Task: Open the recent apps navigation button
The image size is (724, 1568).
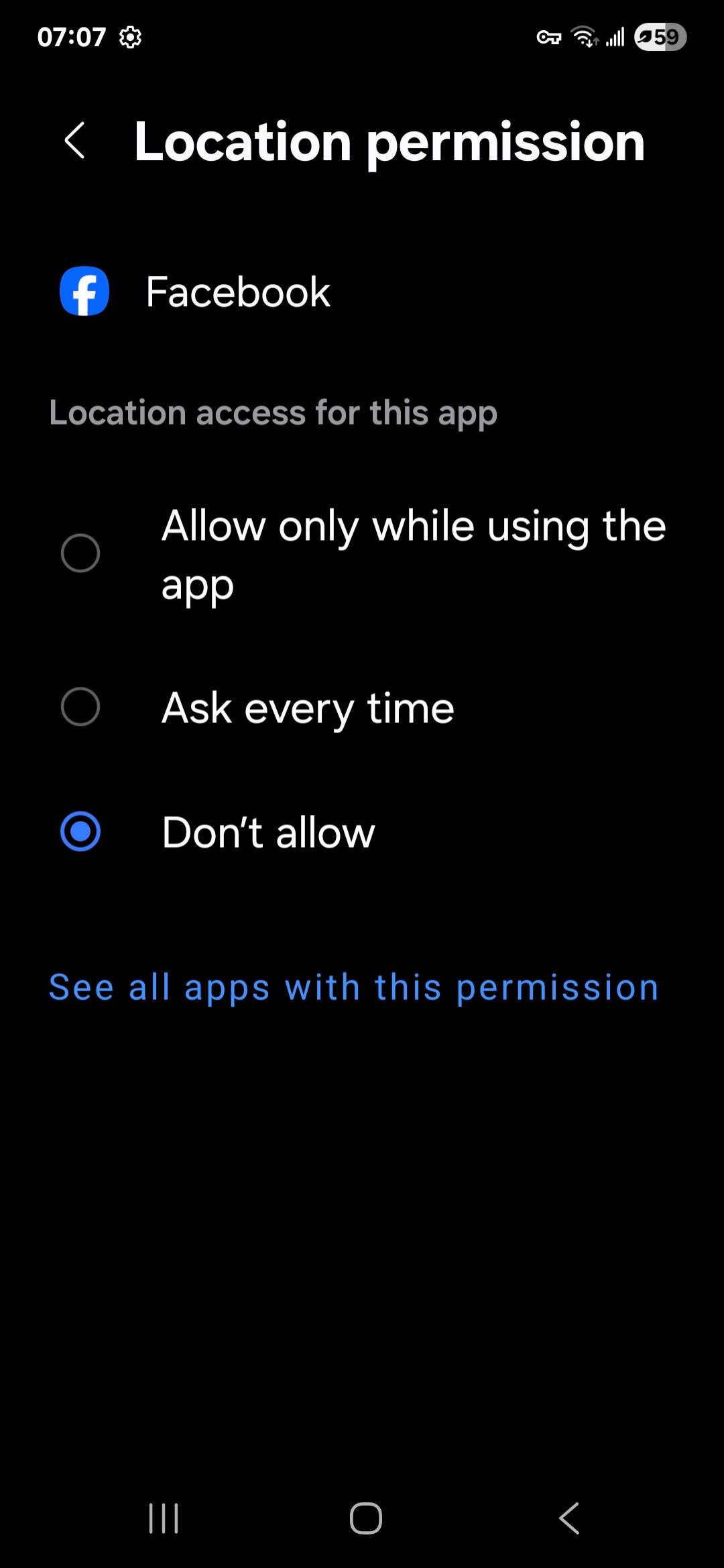Action: pyautogui.click(x=163, y=1519)
